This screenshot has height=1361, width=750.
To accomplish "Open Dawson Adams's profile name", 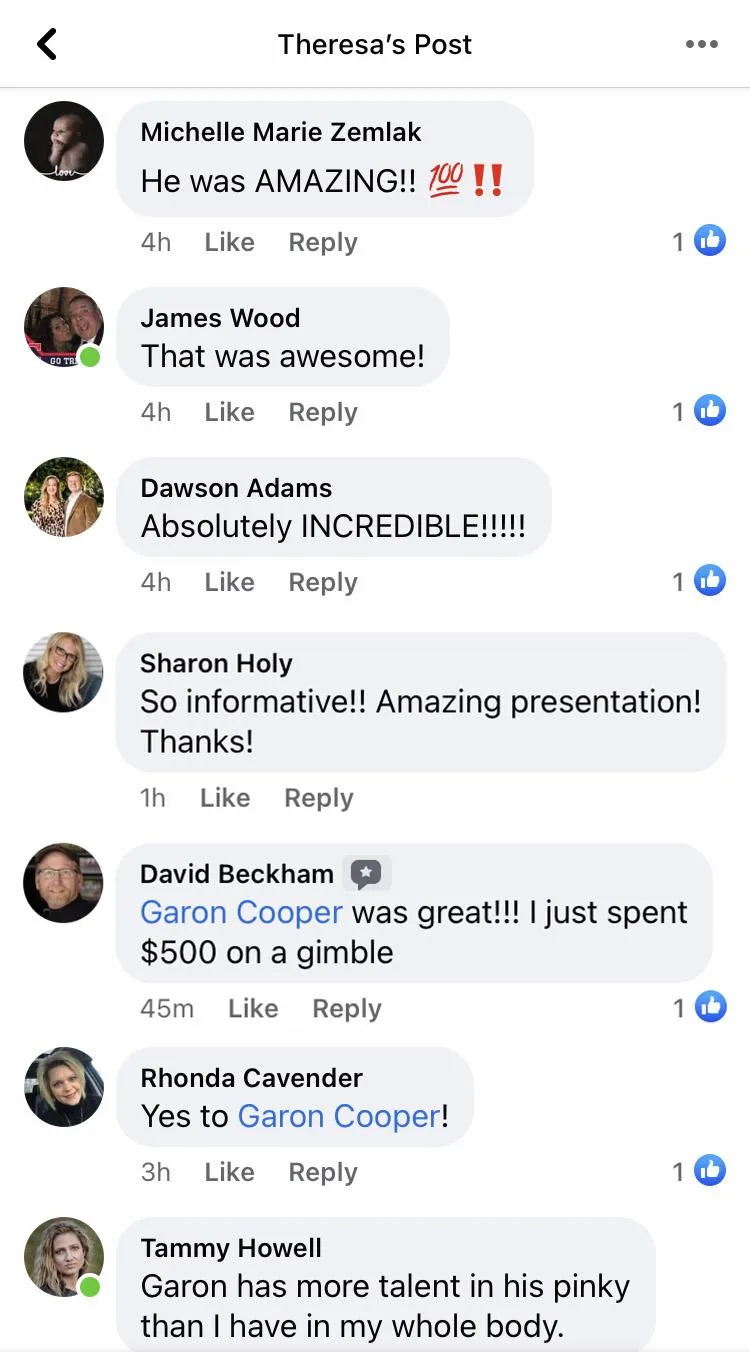I will (x=236, y=488).
